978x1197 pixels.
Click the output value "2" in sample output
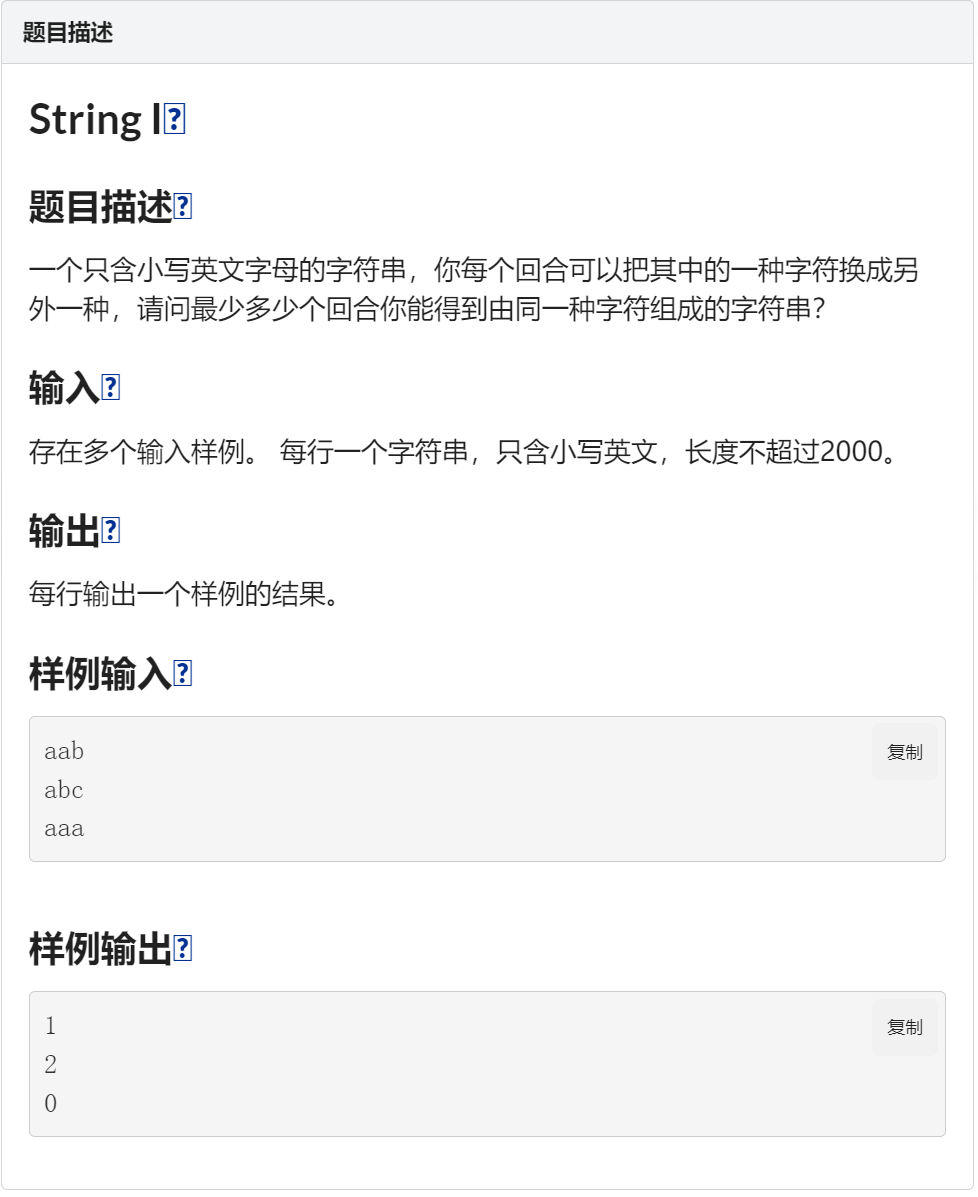coord(50,1064)
